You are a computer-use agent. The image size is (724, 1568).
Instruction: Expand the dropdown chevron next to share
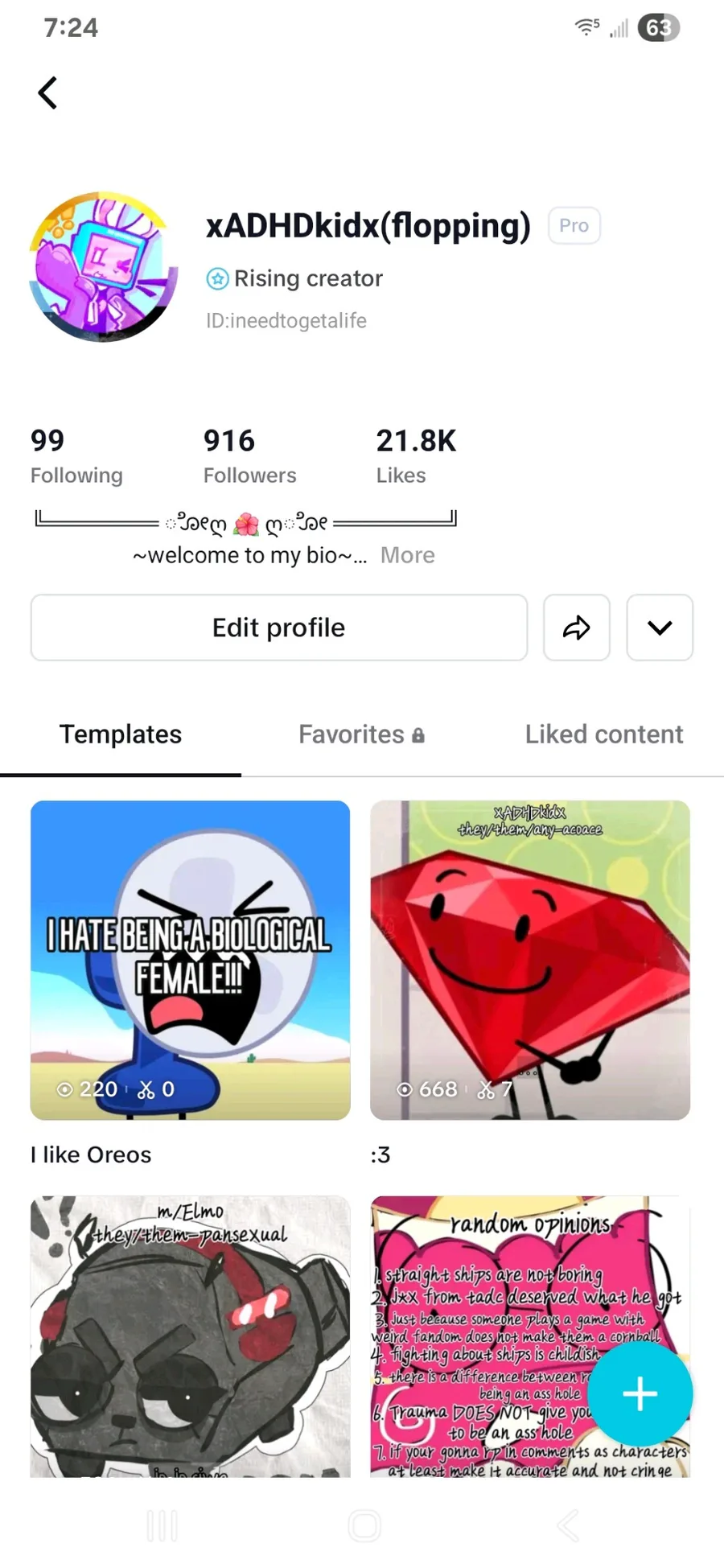click(x=660, y=628)
